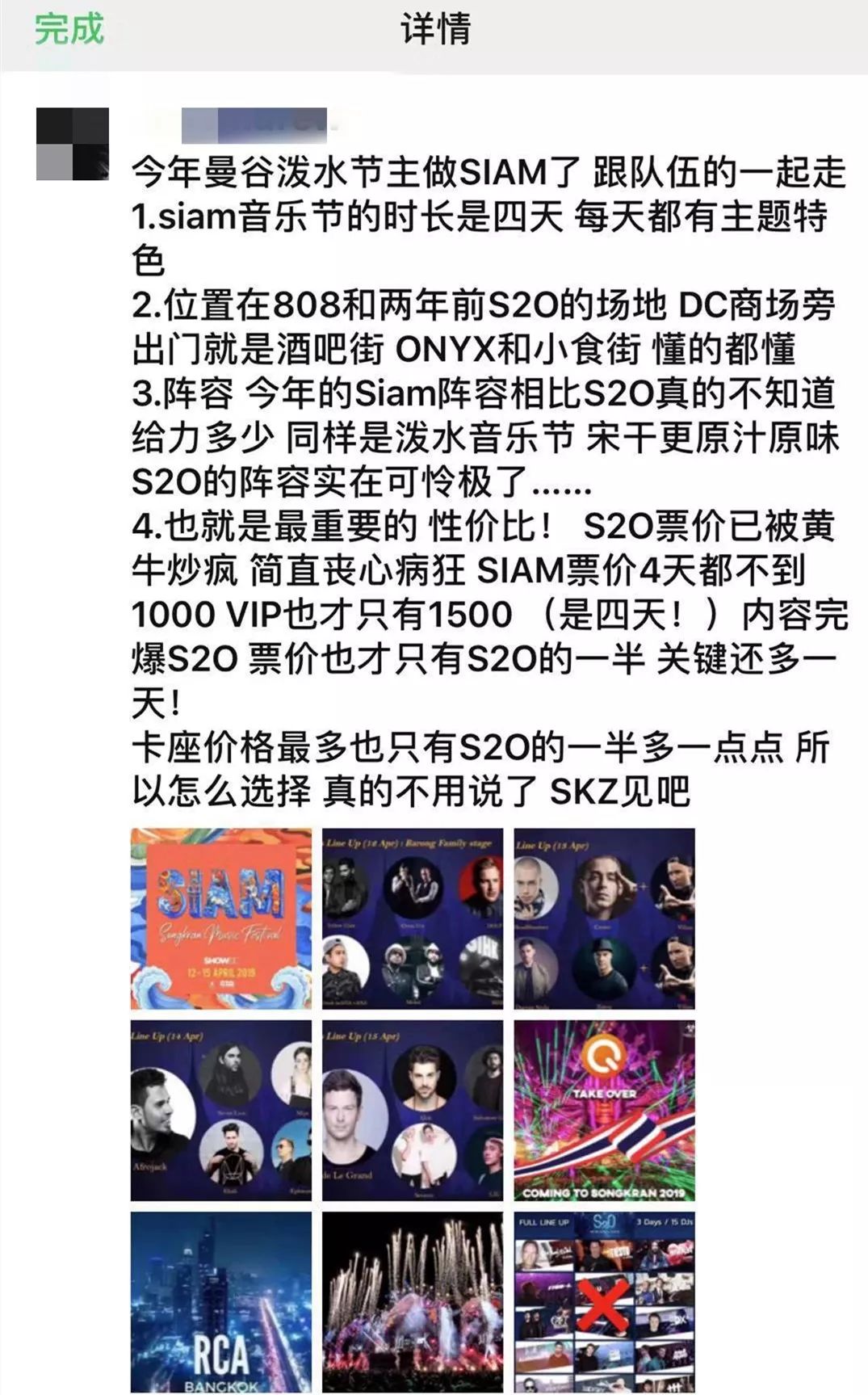Tap 完成 to close the details
This screenshot has height=1395, width=868.
point(69,30)
